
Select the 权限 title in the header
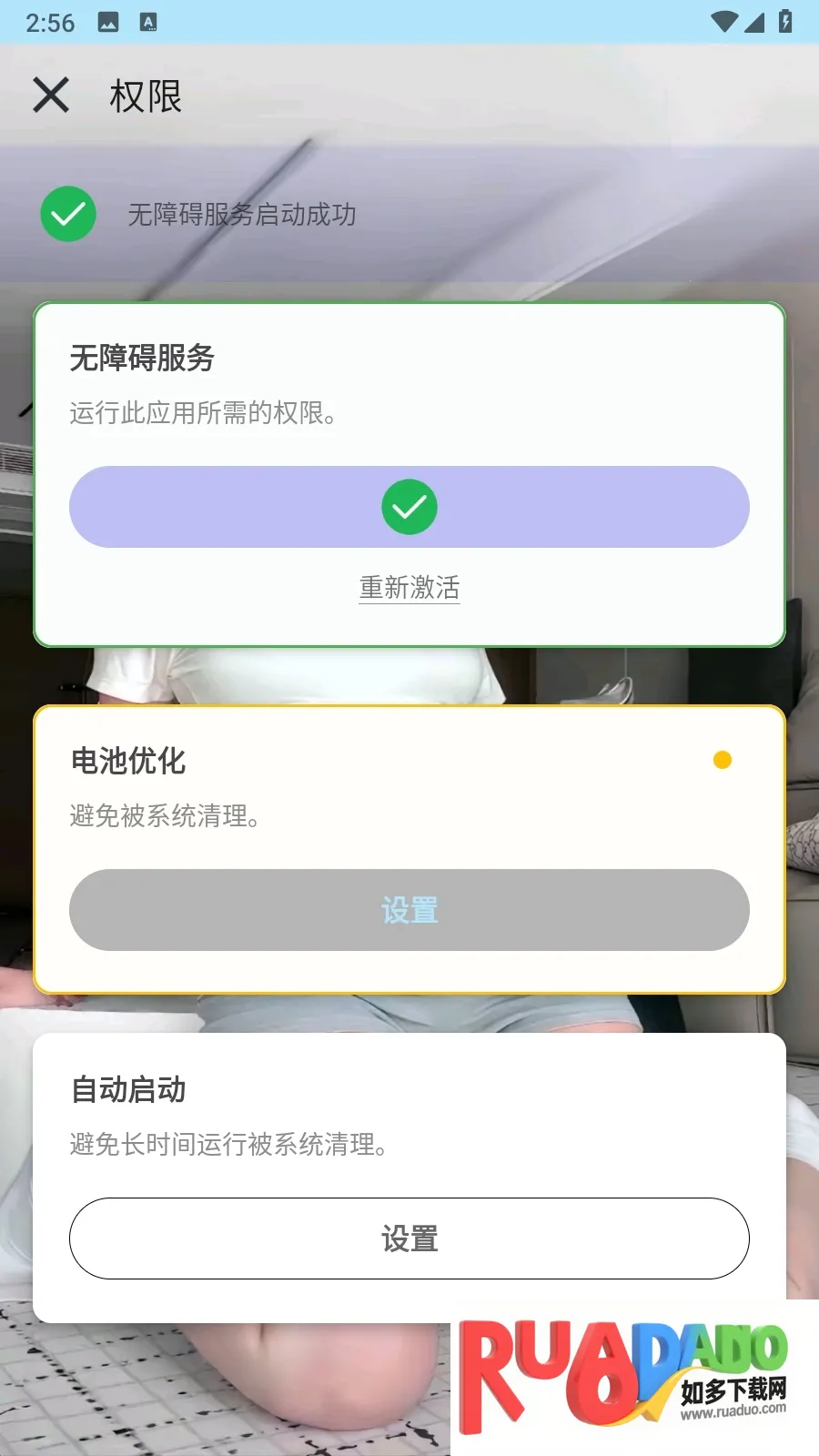146,95
